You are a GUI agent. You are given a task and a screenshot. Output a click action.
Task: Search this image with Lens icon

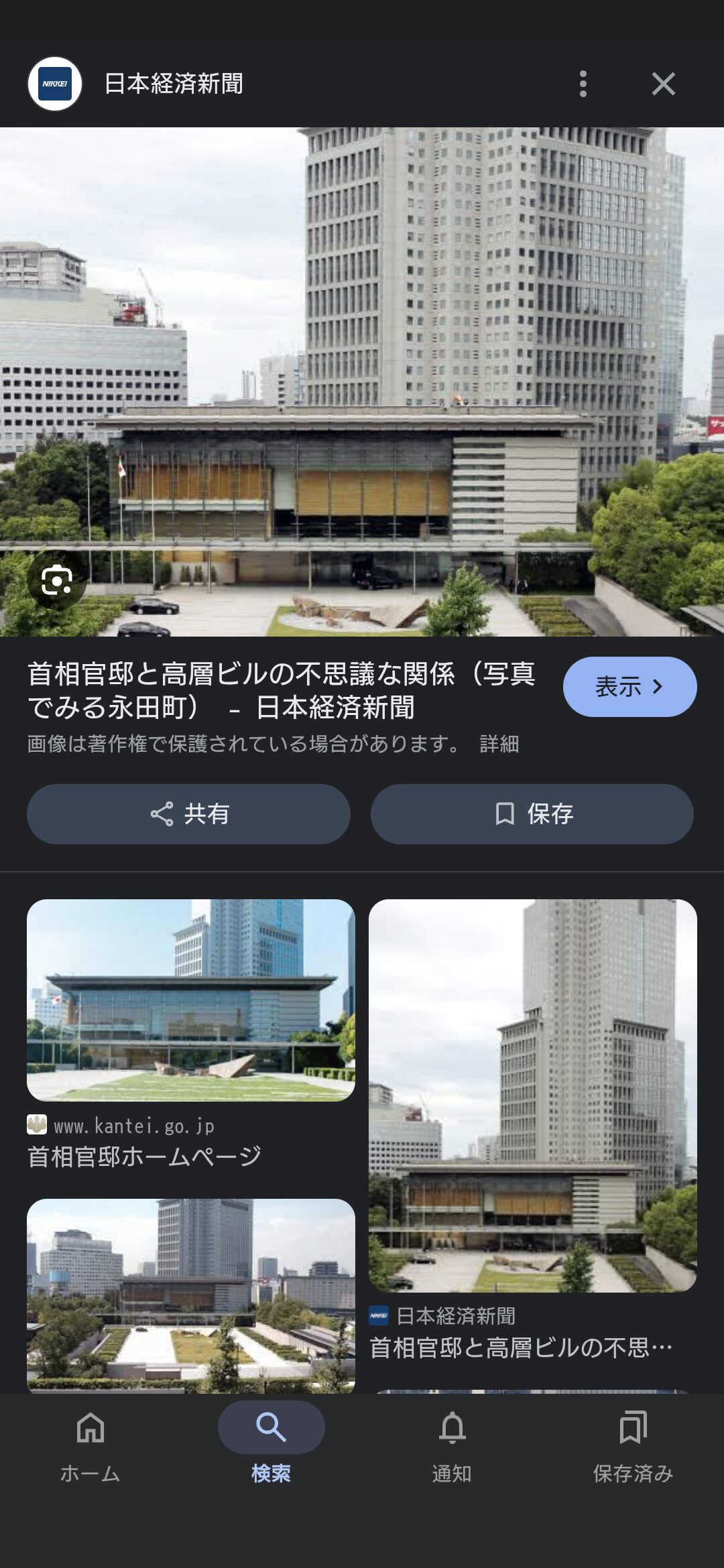(57, 580)
